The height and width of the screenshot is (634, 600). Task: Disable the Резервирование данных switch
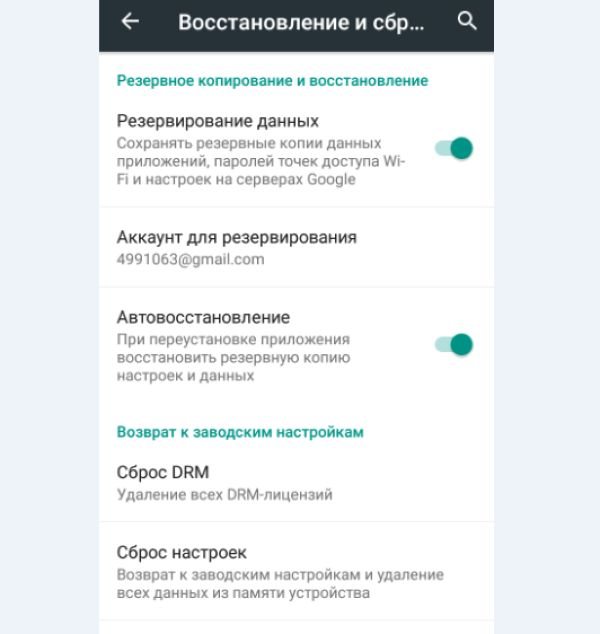pyautogui.click(x=453, y=149)
